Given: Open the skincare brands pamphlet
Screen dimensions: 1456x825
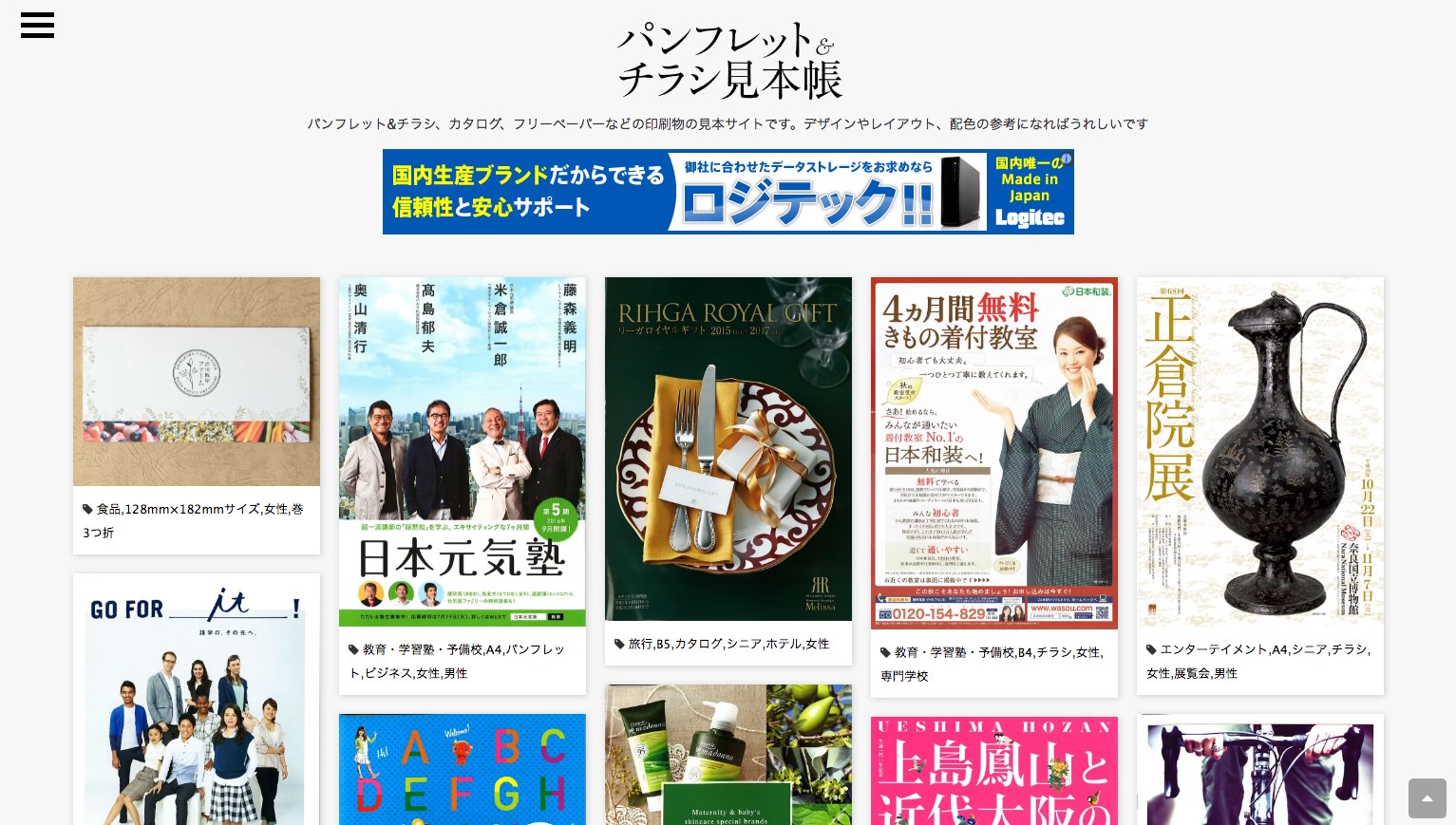Looking at the screenshot, I should point(728,756).
